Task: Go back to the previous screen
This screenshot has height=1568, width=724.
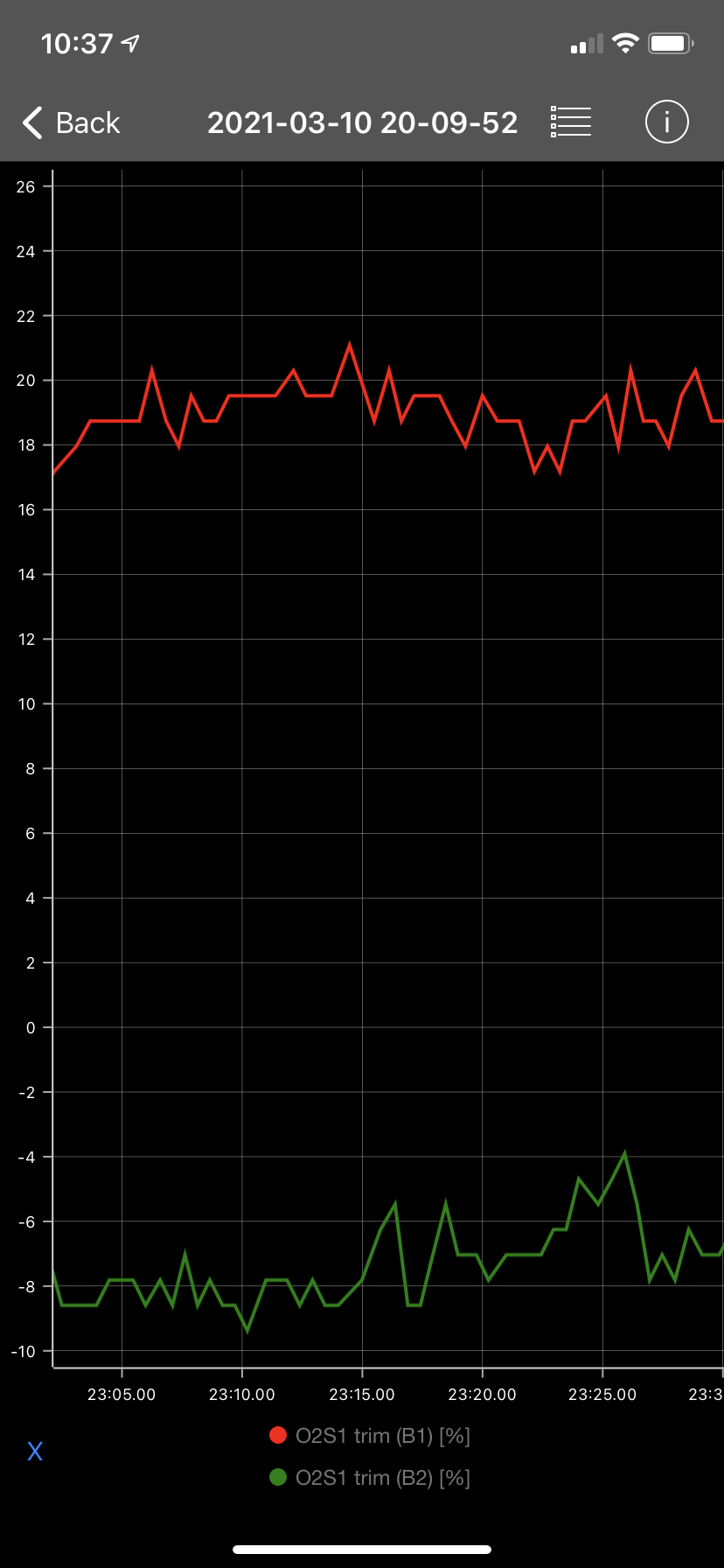Action: tap(72, 122)
